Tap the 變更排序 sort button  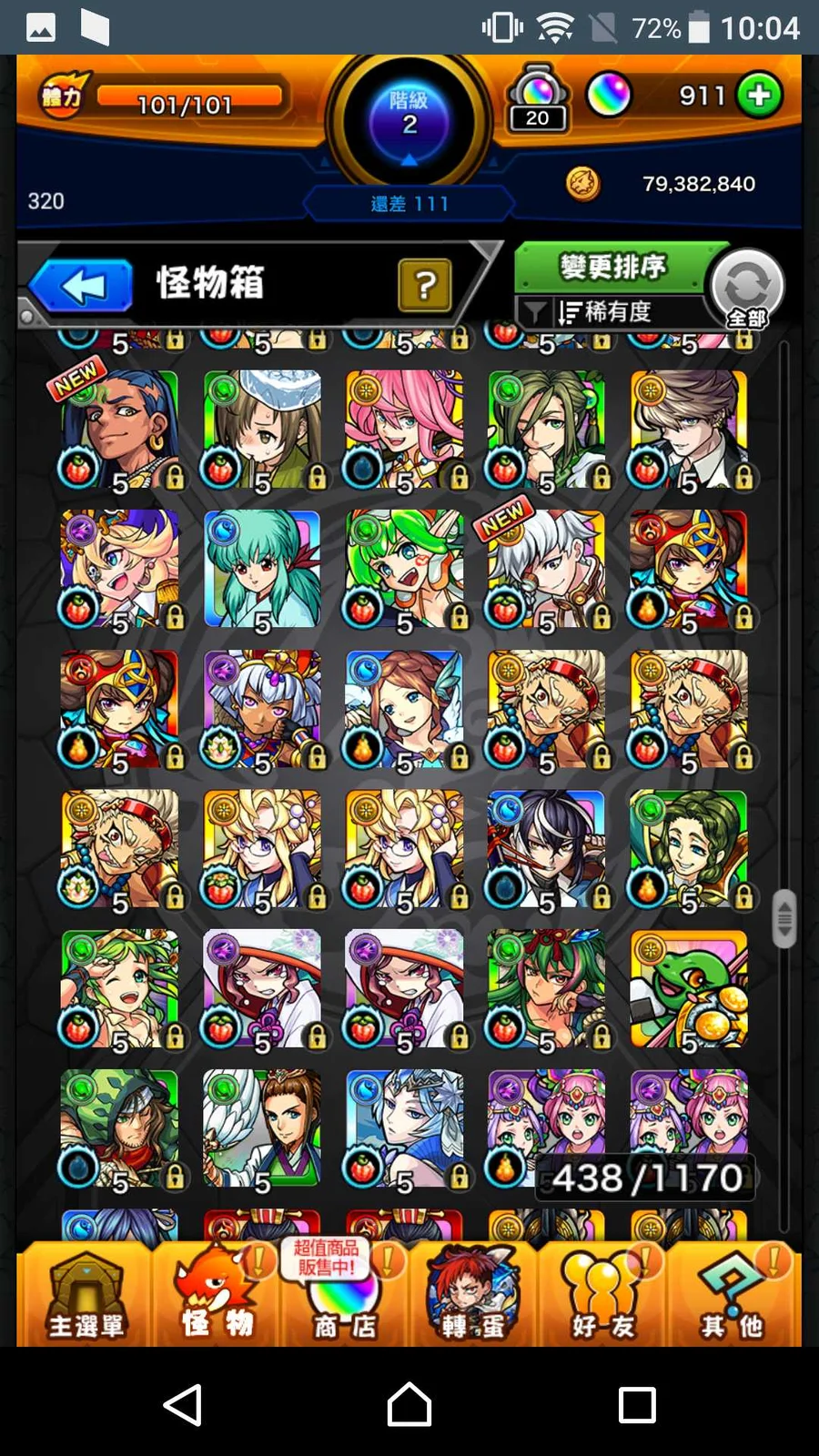[x=613, y=267]
